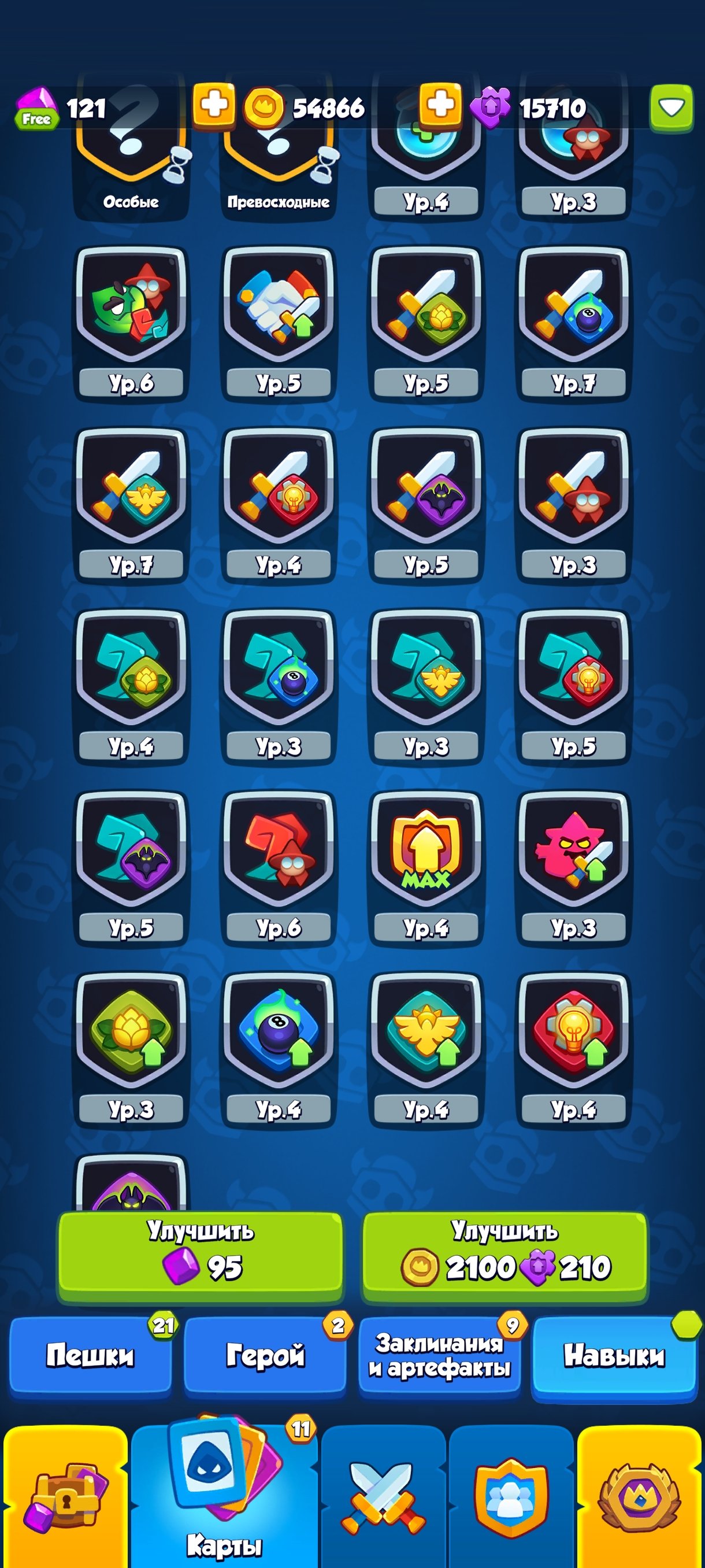Select the handshake skill at level 5
The height and width of the screenshot is (1568, 705).
(x=279, y=323)
